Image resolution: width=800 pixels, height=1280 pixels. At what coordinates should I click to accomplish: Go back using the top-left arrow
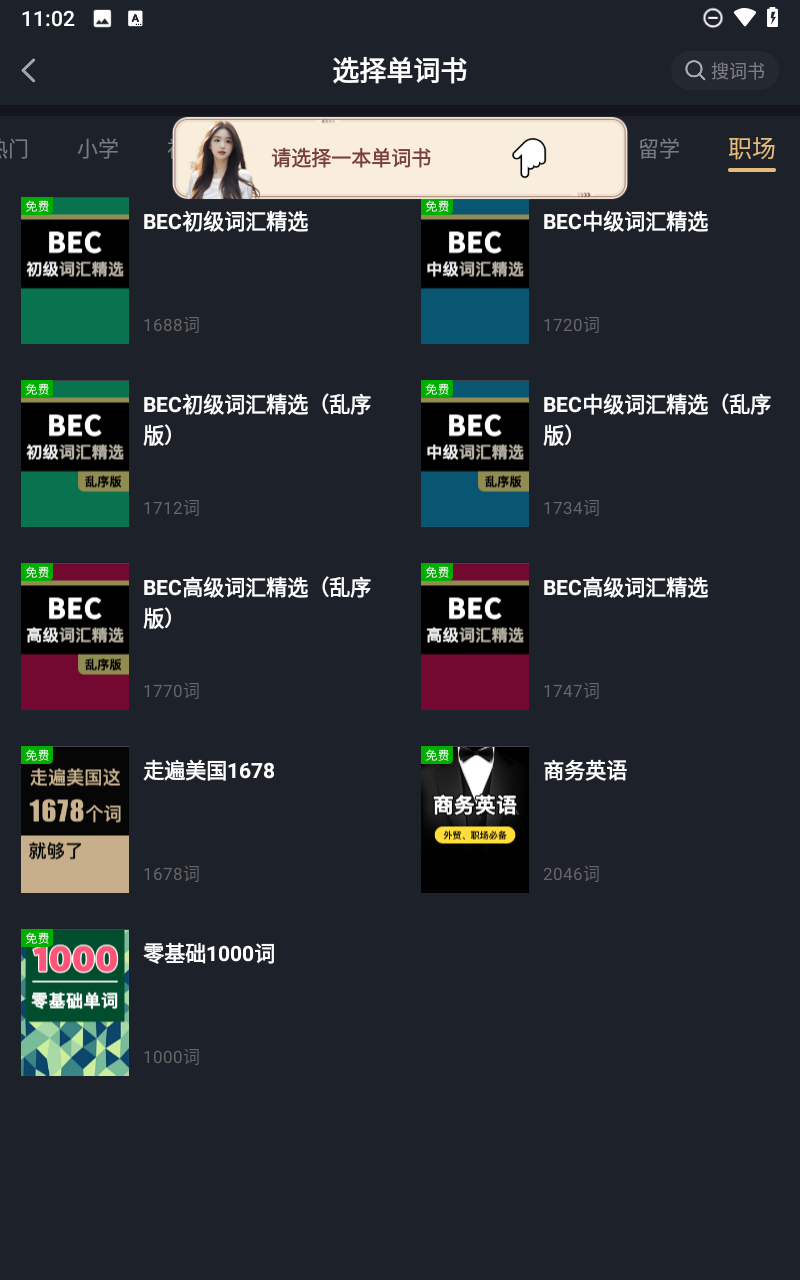point(29,70)
